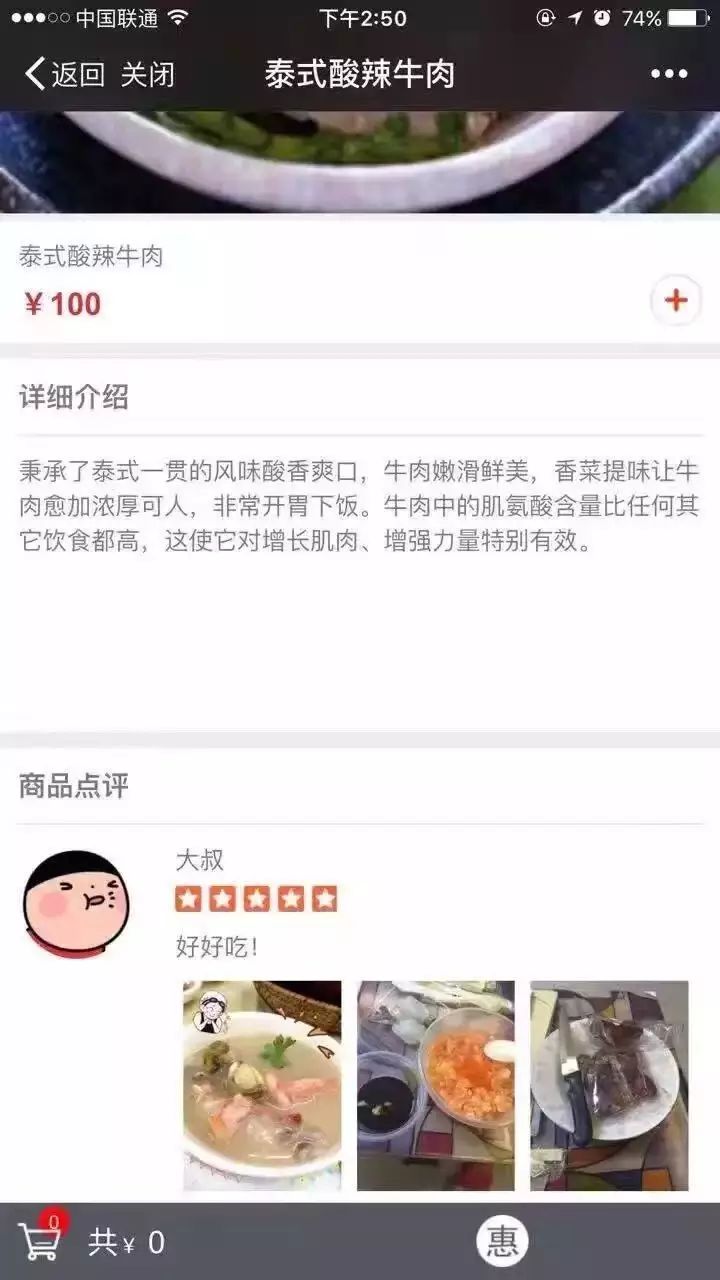720x1280 pixels.
Task: Tap 关闭 to close the page
Action: tap(148, 74)
